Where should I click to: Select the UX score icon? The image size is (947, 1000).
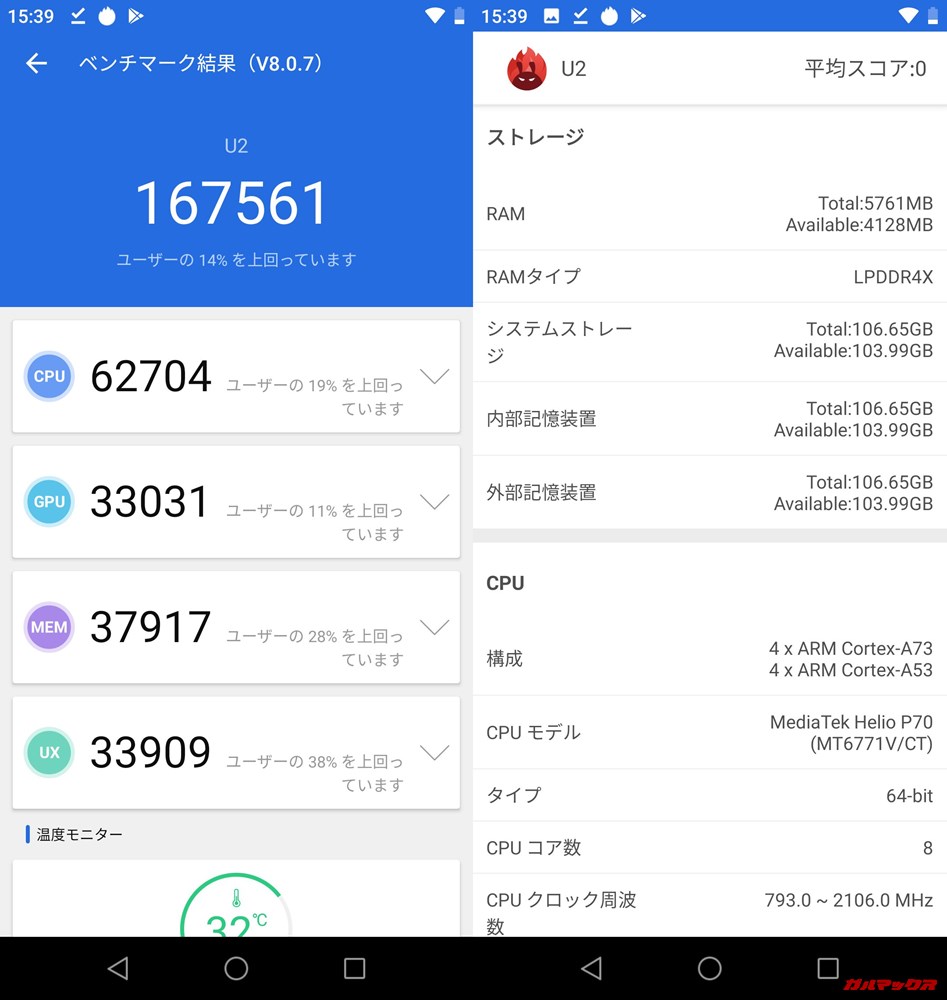[48, 753]
